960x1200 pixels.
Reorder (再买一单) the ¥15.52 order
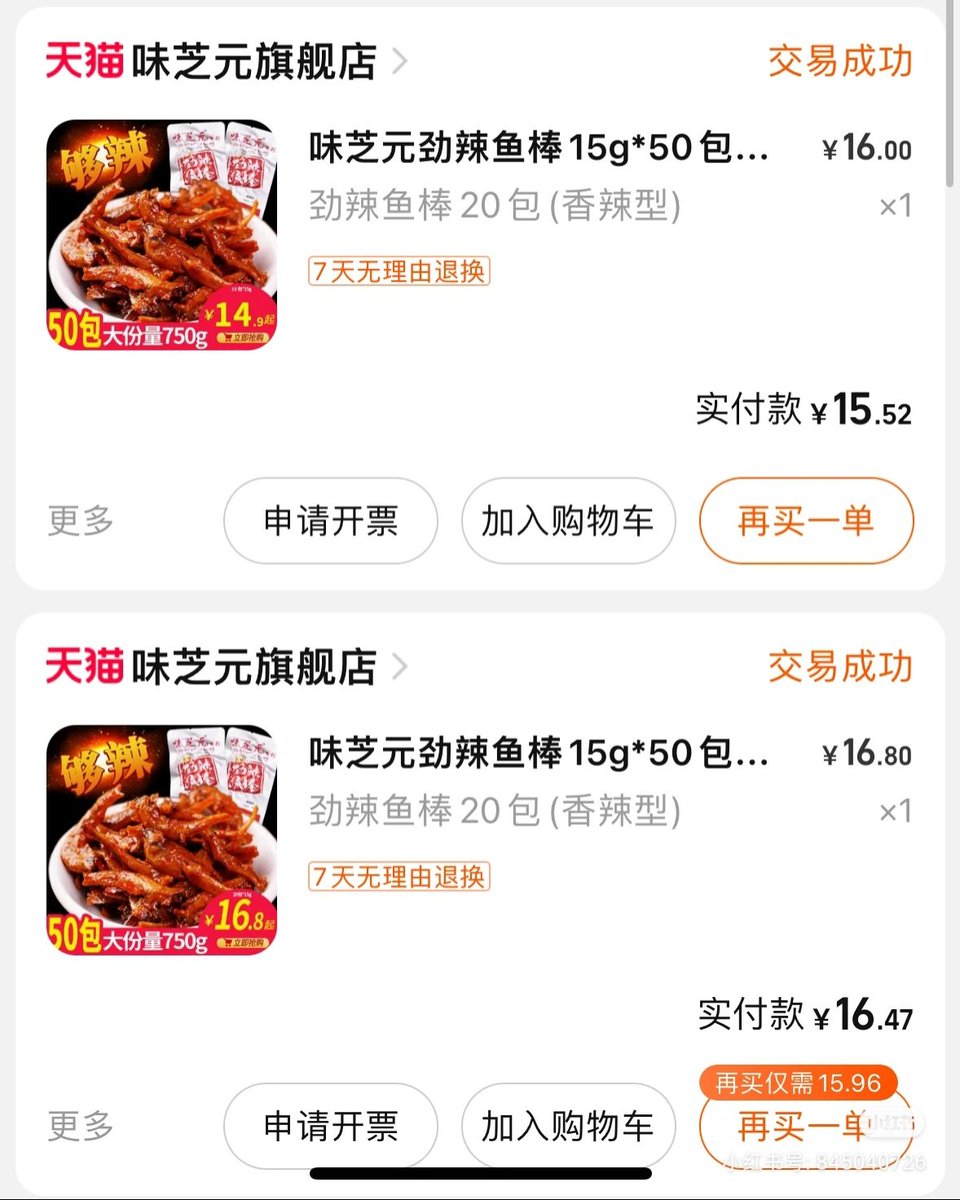[x=806, y=521]
